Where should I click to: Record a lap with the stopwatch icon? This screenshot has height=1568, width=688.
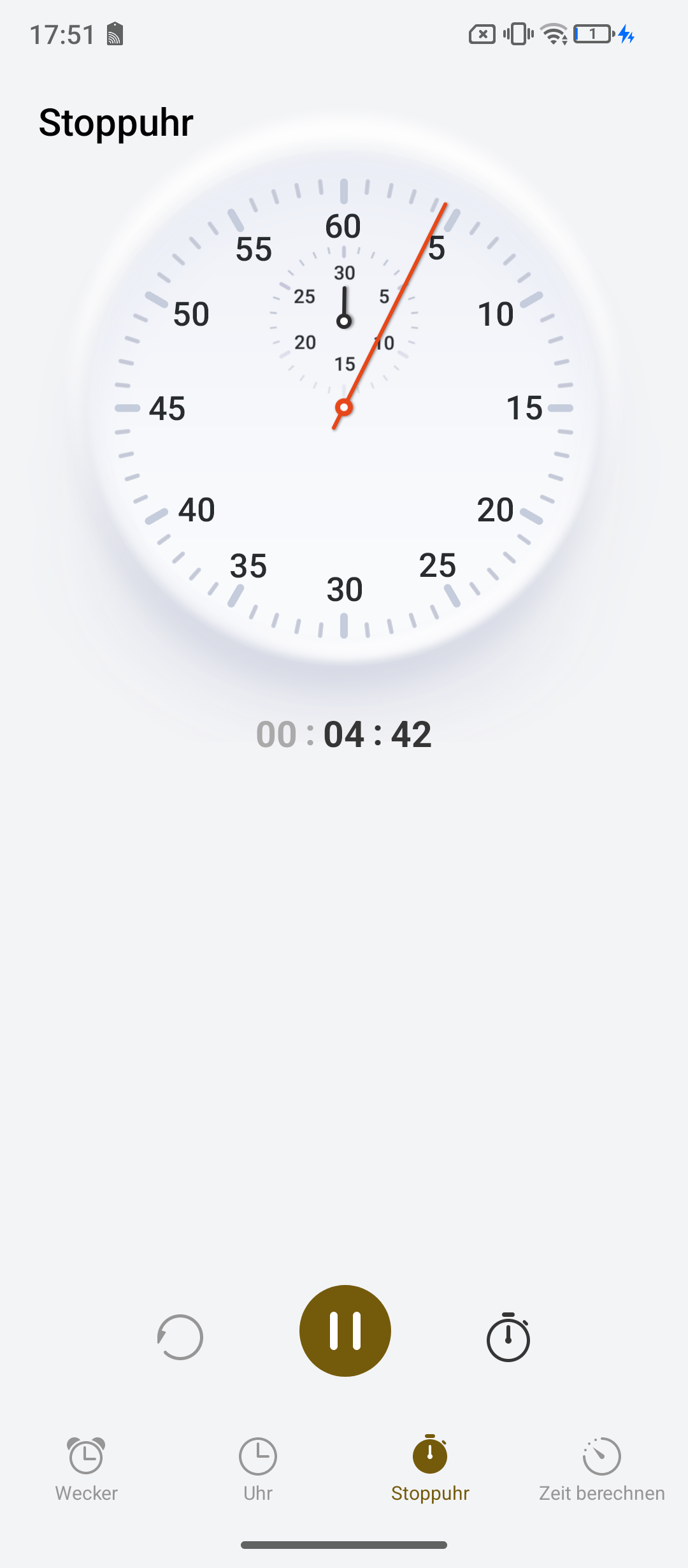point(508,1337)
